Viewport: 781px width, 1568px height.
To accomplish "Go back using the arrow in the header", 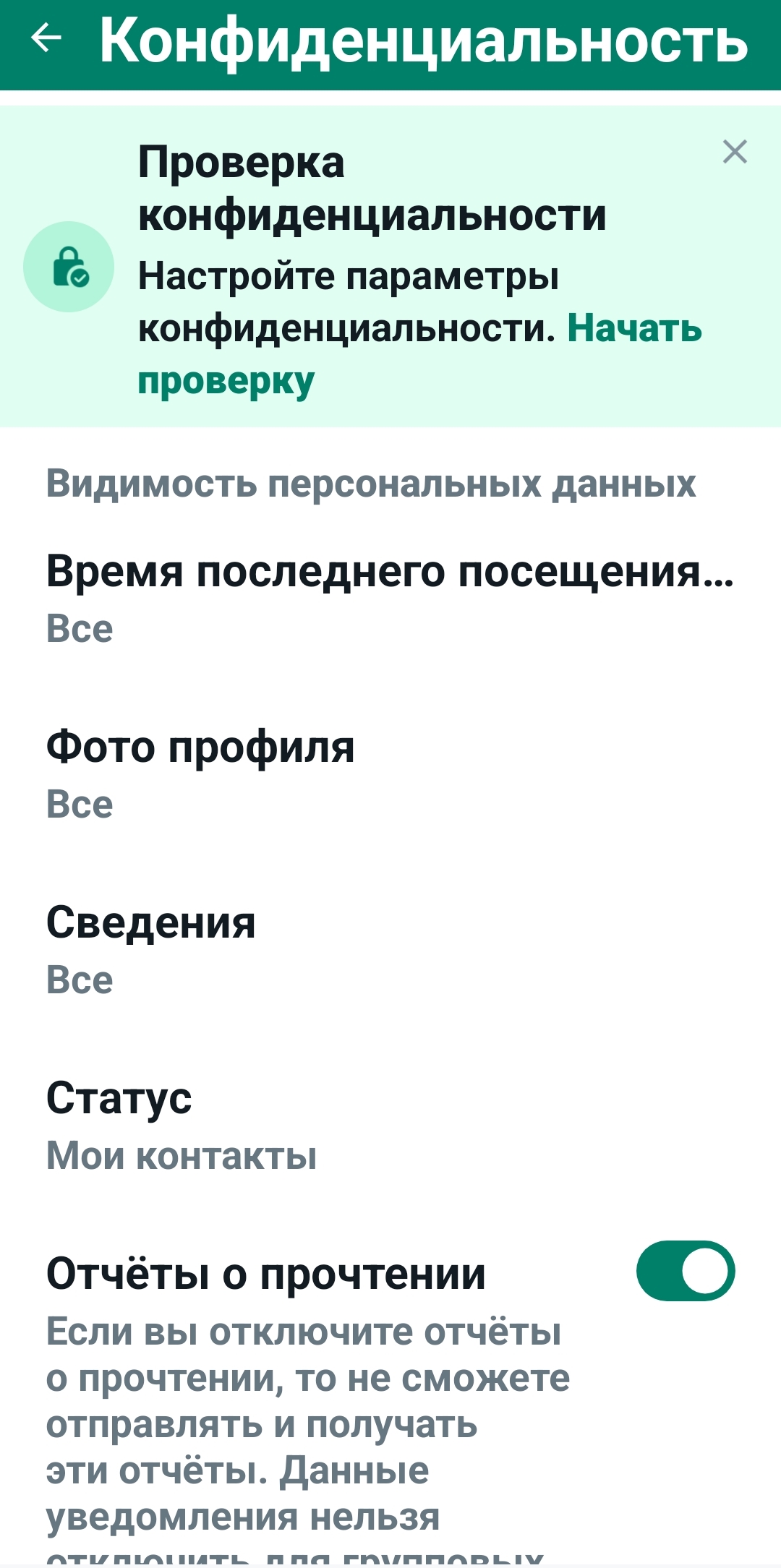I will [46, 38].
